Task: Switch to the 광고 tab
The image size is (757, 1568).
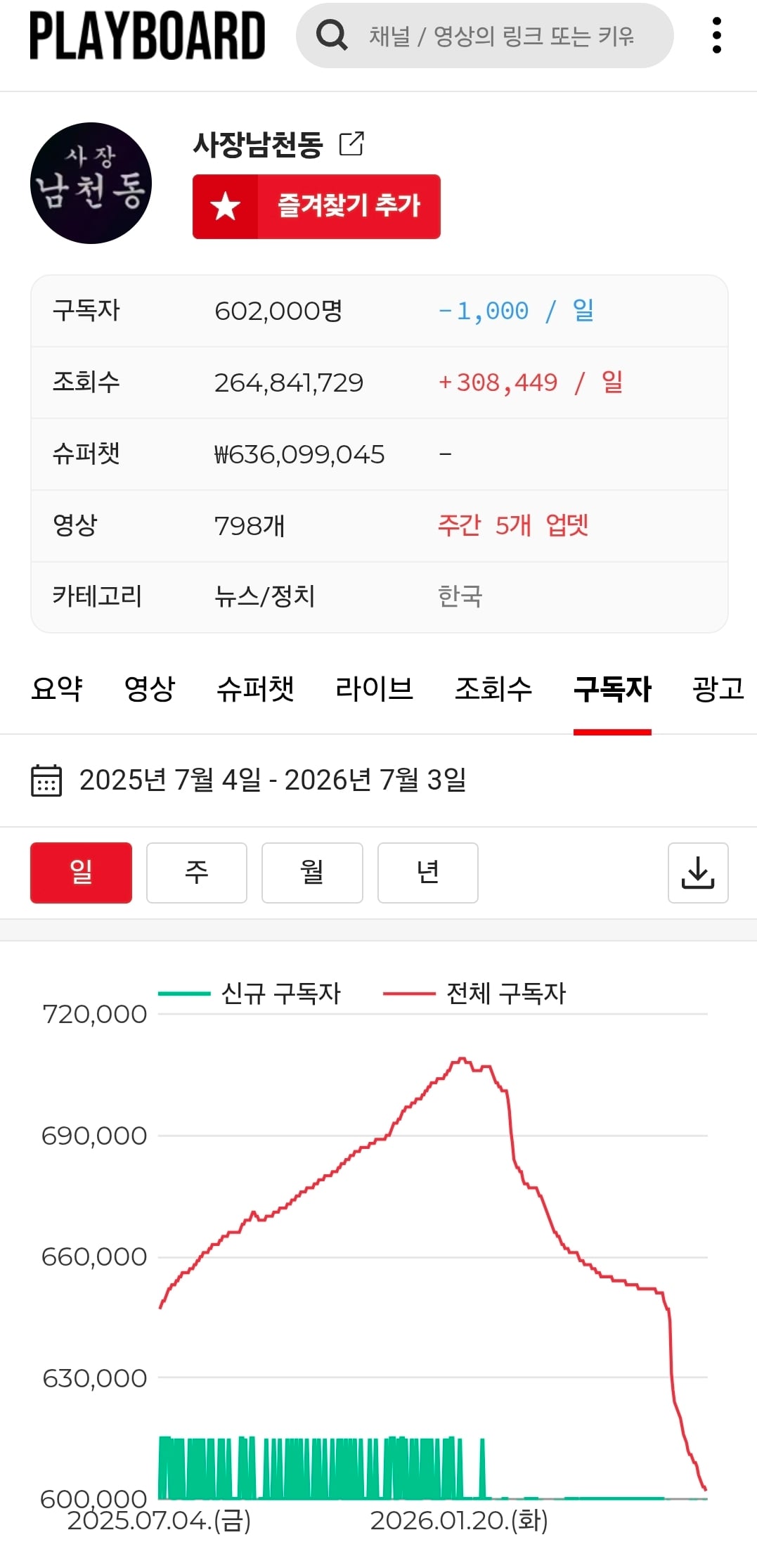Action: click(x=718, y=688)
